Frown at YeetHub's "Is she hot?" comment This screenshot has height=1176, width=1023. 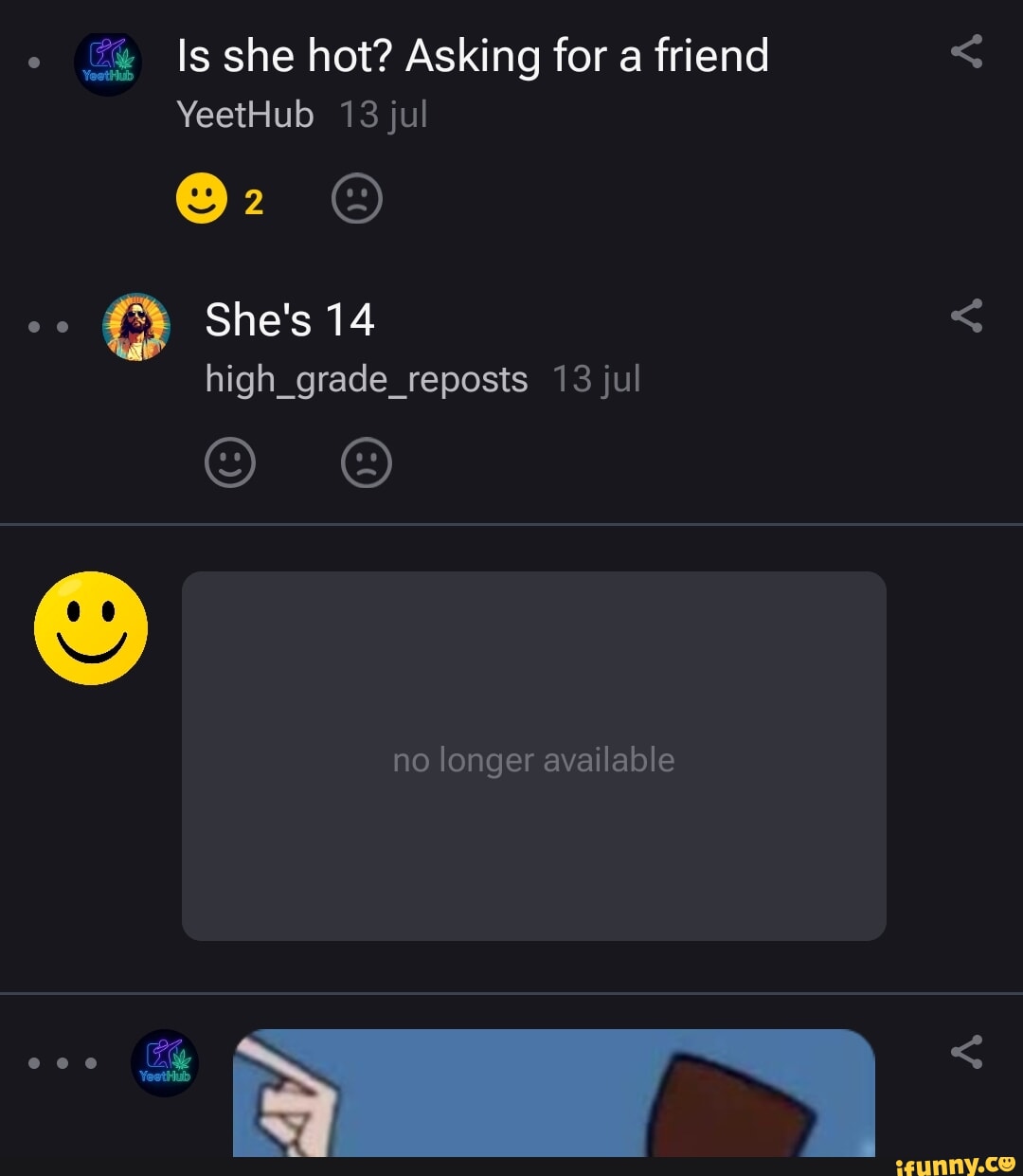coord(357,199)
